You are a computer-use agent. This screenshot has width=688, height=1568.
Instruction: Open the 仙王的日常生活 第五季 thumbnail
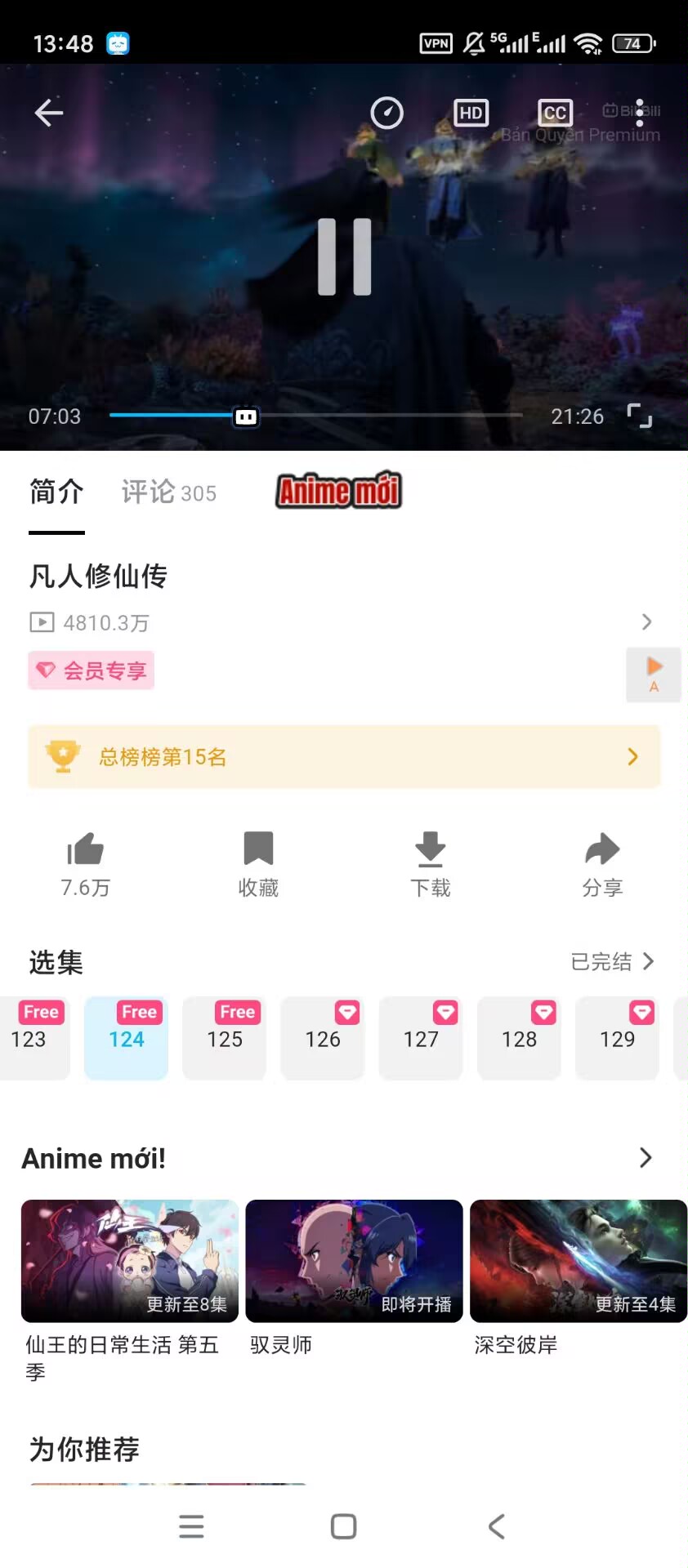128,1261
